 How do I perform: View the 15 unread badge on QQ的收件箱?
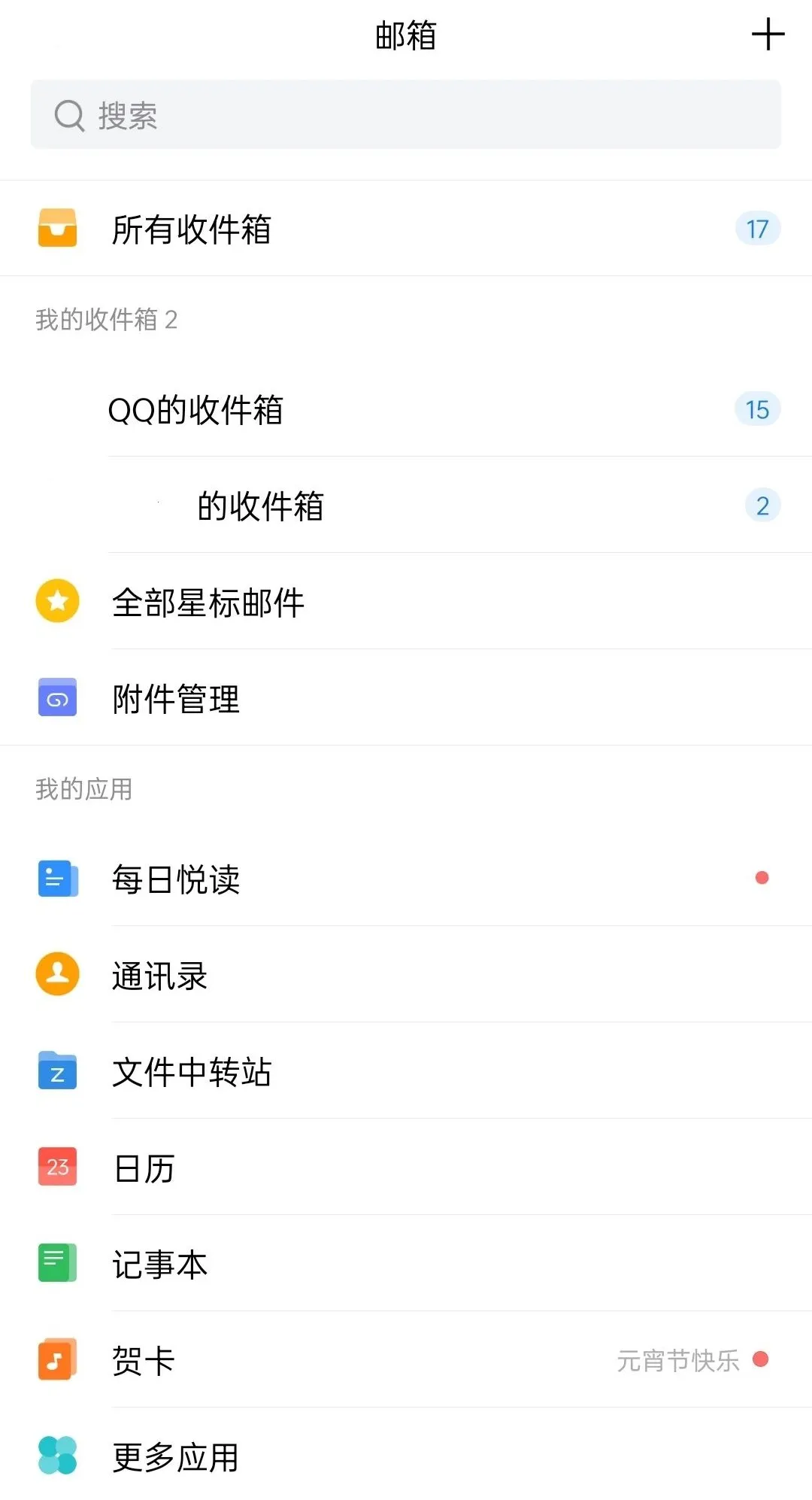pos(757,409)
